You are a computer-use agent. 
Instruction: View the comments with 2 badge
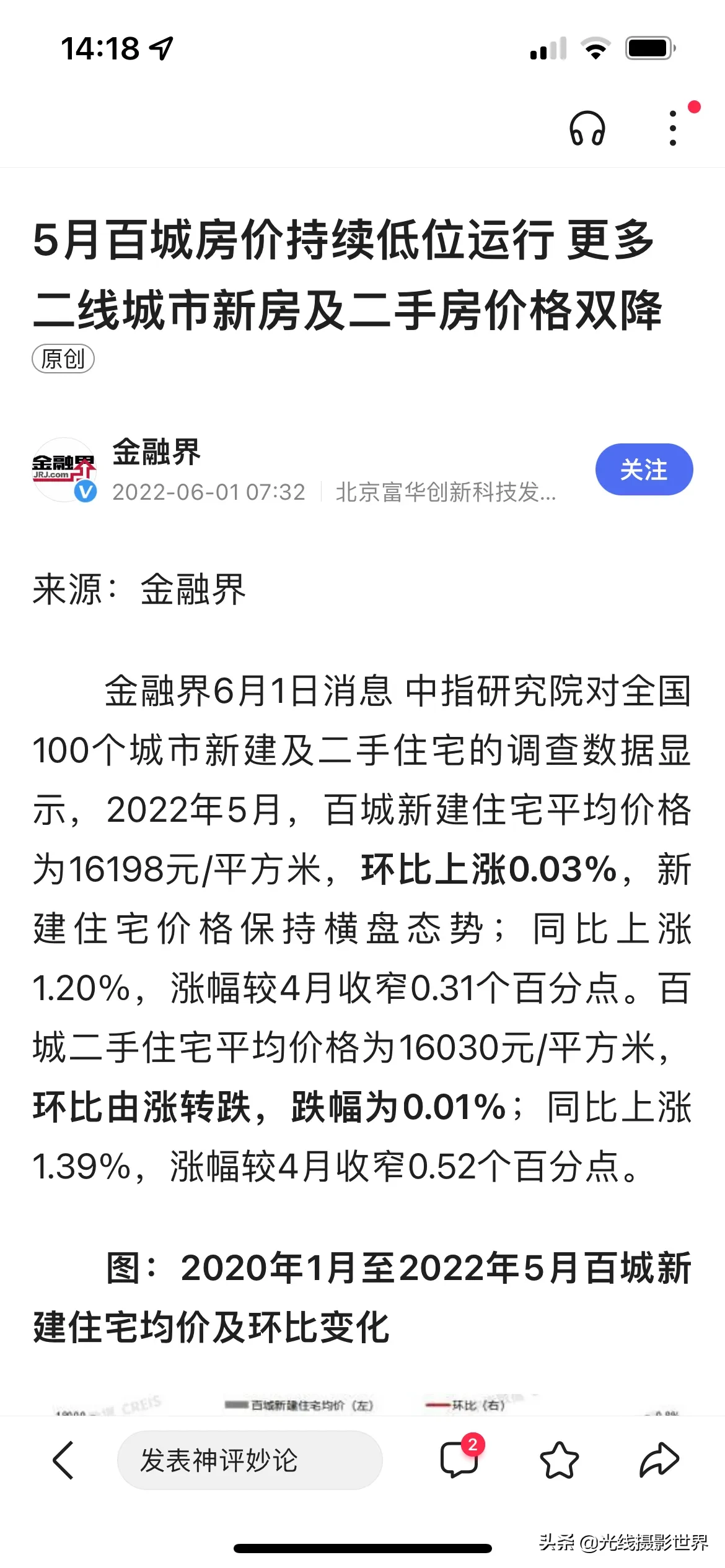459,1460
